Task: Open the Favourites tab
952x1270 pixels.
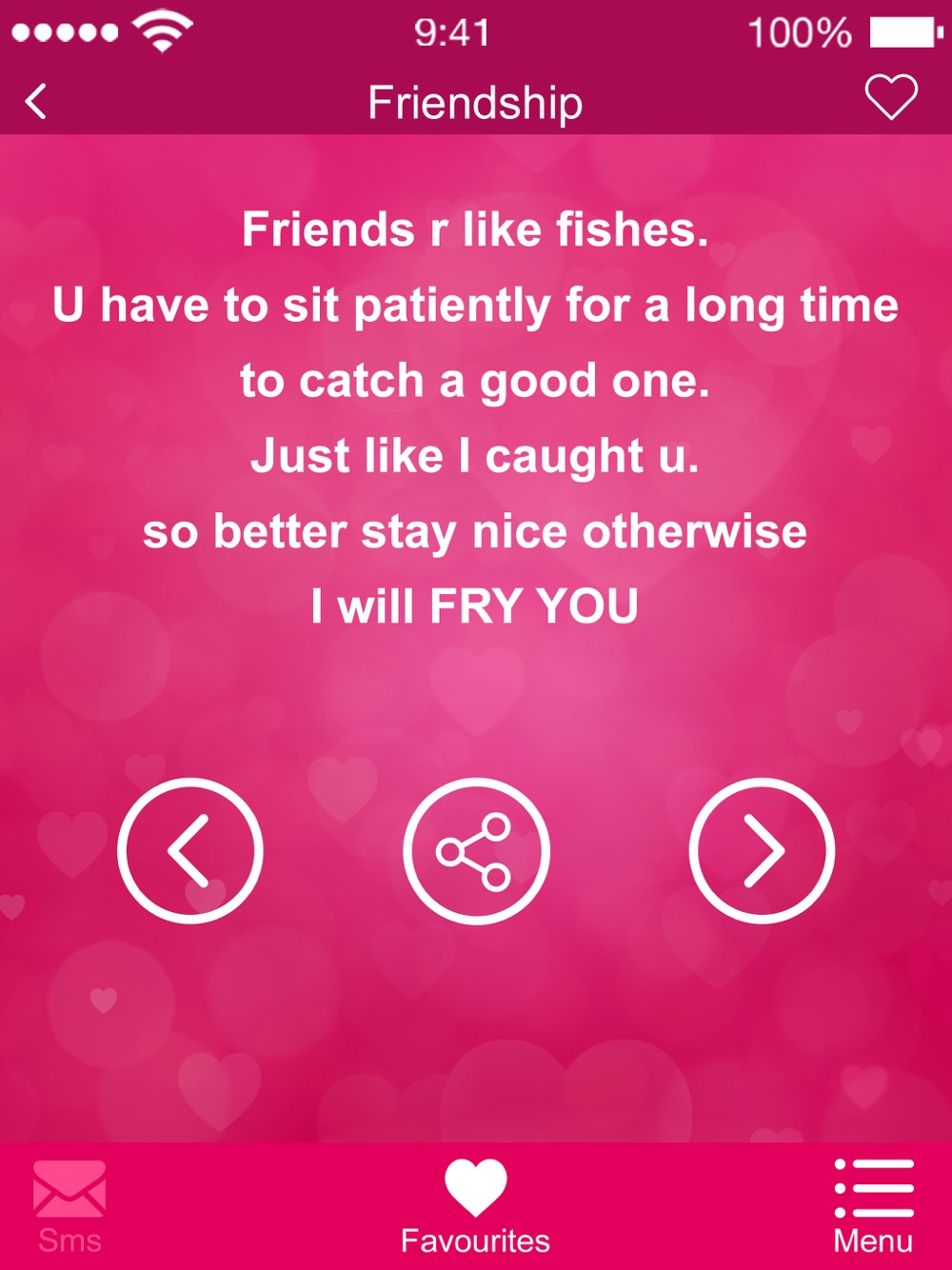Action: (x=475, y=1206)
